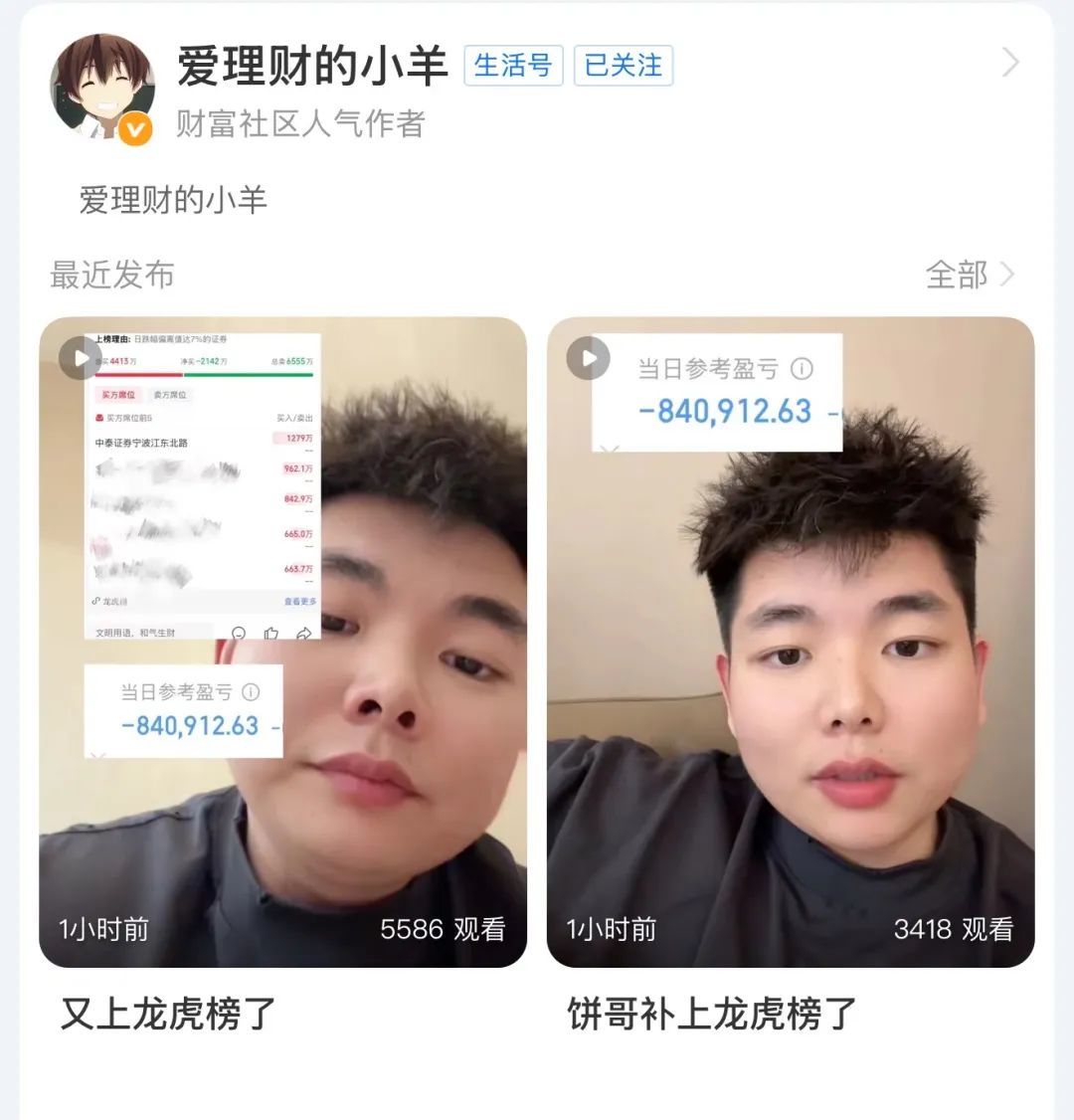The image size is (1074, 1120).
Task: Open author page via top chevron
Action: coord(1010,64)
